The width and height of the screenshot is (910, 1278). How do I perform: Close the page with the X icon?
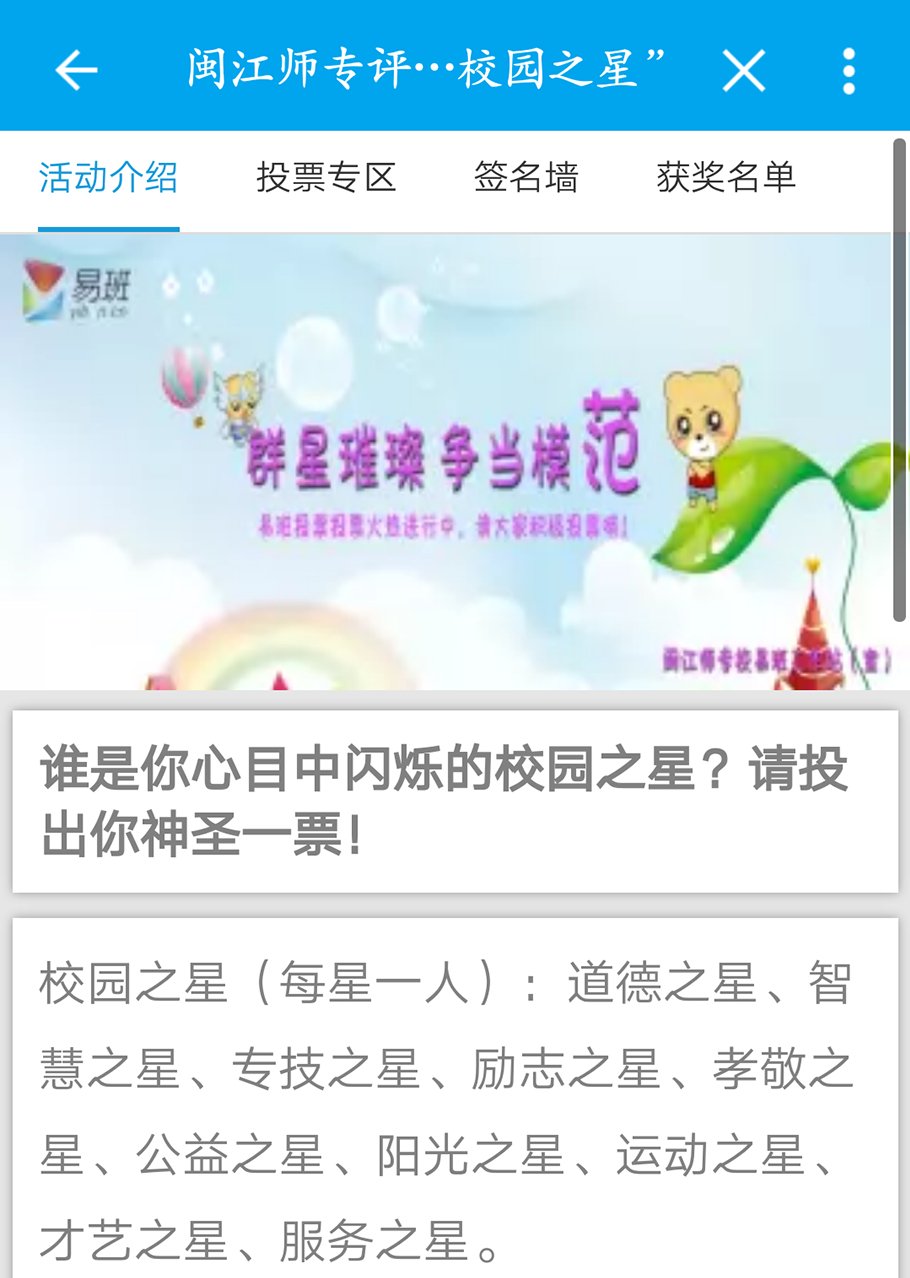(743, 70)
